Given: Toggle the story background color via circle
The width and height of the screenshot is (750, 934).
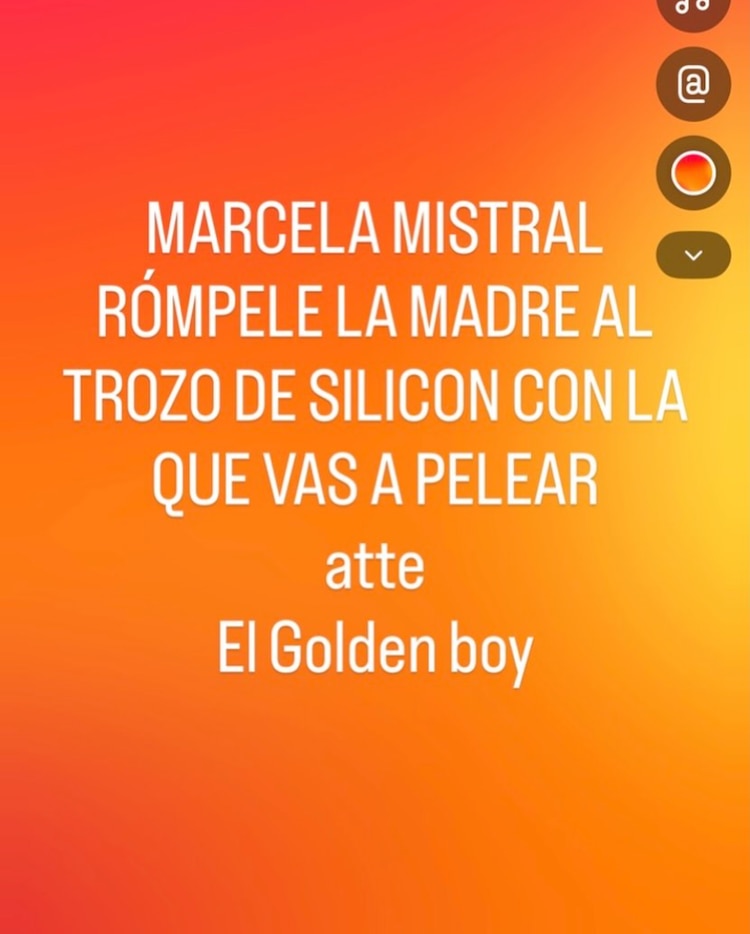Looking at the screenshot, I should (693, 171).
